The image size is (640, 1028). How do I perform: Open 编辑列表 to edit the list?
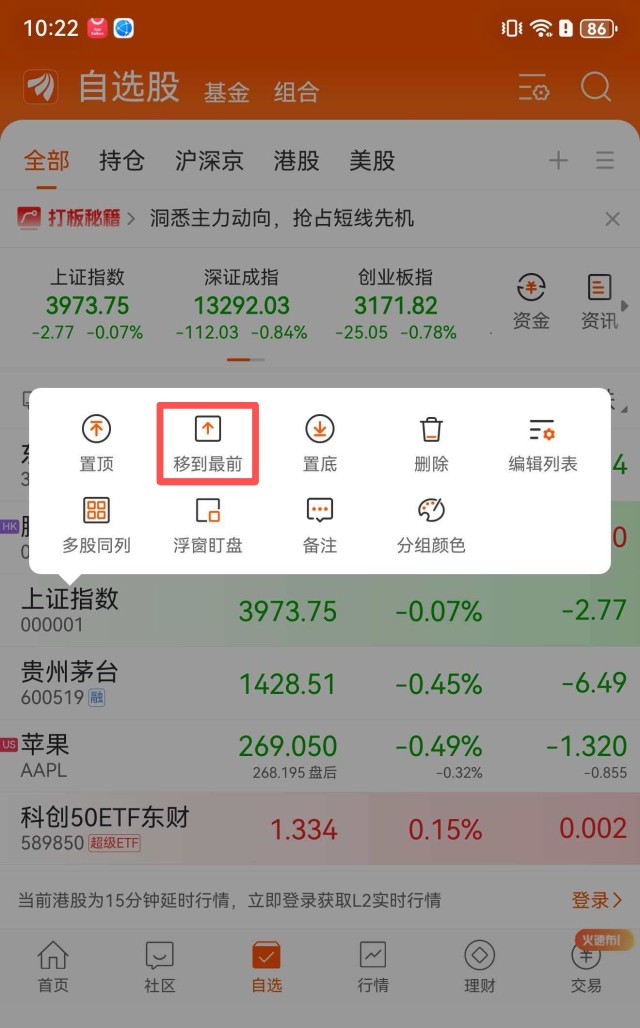(542, 443)
